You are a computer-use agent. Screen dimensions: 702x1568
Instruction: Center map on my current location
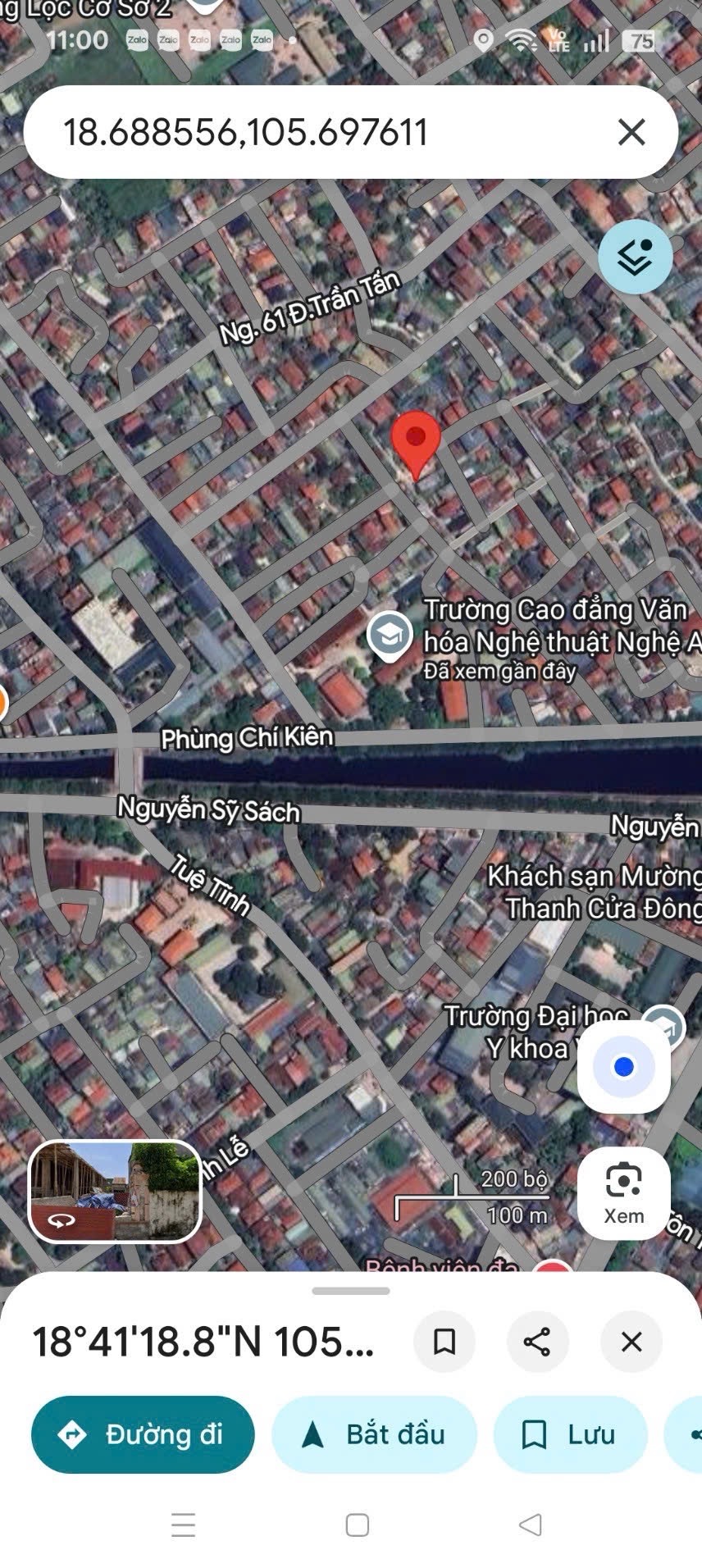[623, 1067]
